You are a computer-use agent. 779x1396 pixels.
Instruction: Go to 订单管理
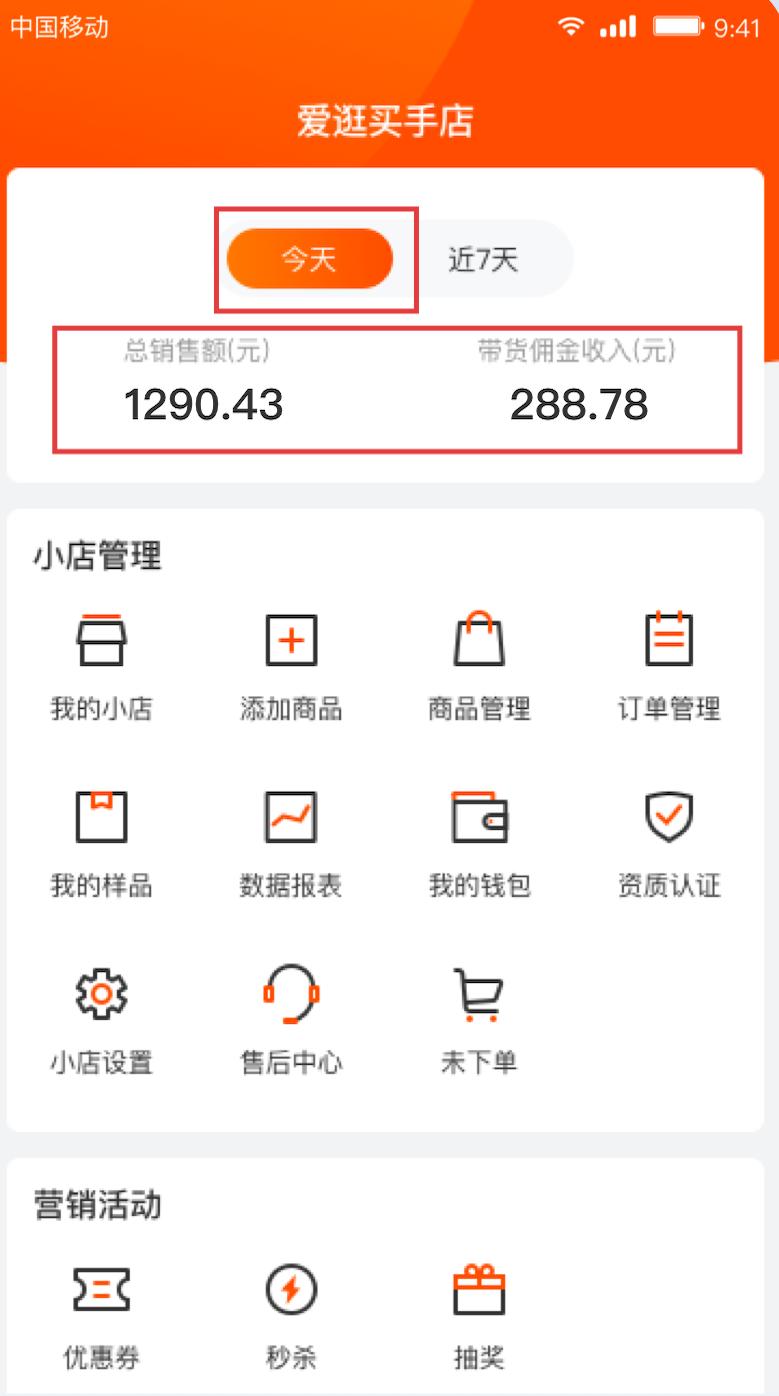[668, 665]
